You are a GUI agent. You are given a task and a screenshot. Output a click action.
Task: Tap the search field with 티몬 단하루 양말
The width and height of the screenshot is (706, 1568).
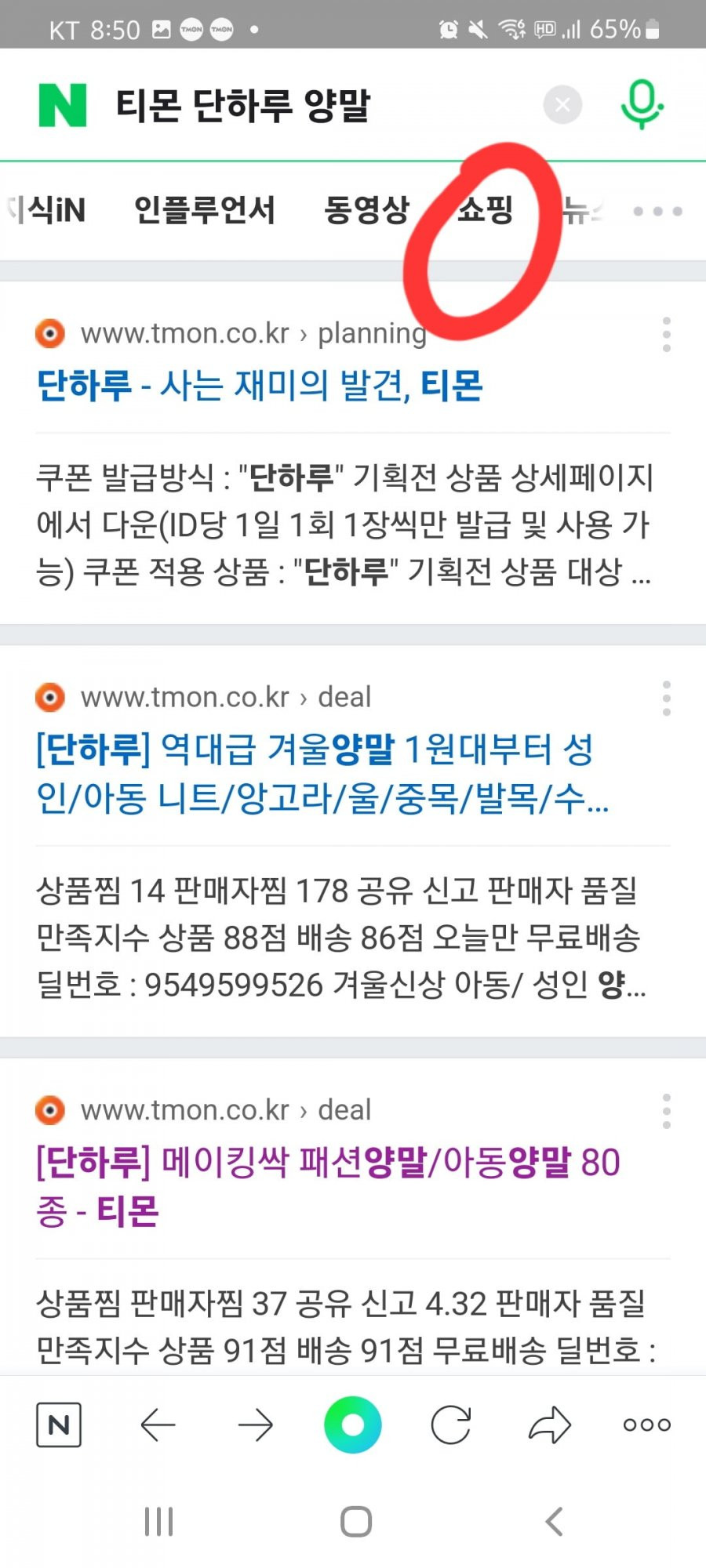tap(314, 106)
